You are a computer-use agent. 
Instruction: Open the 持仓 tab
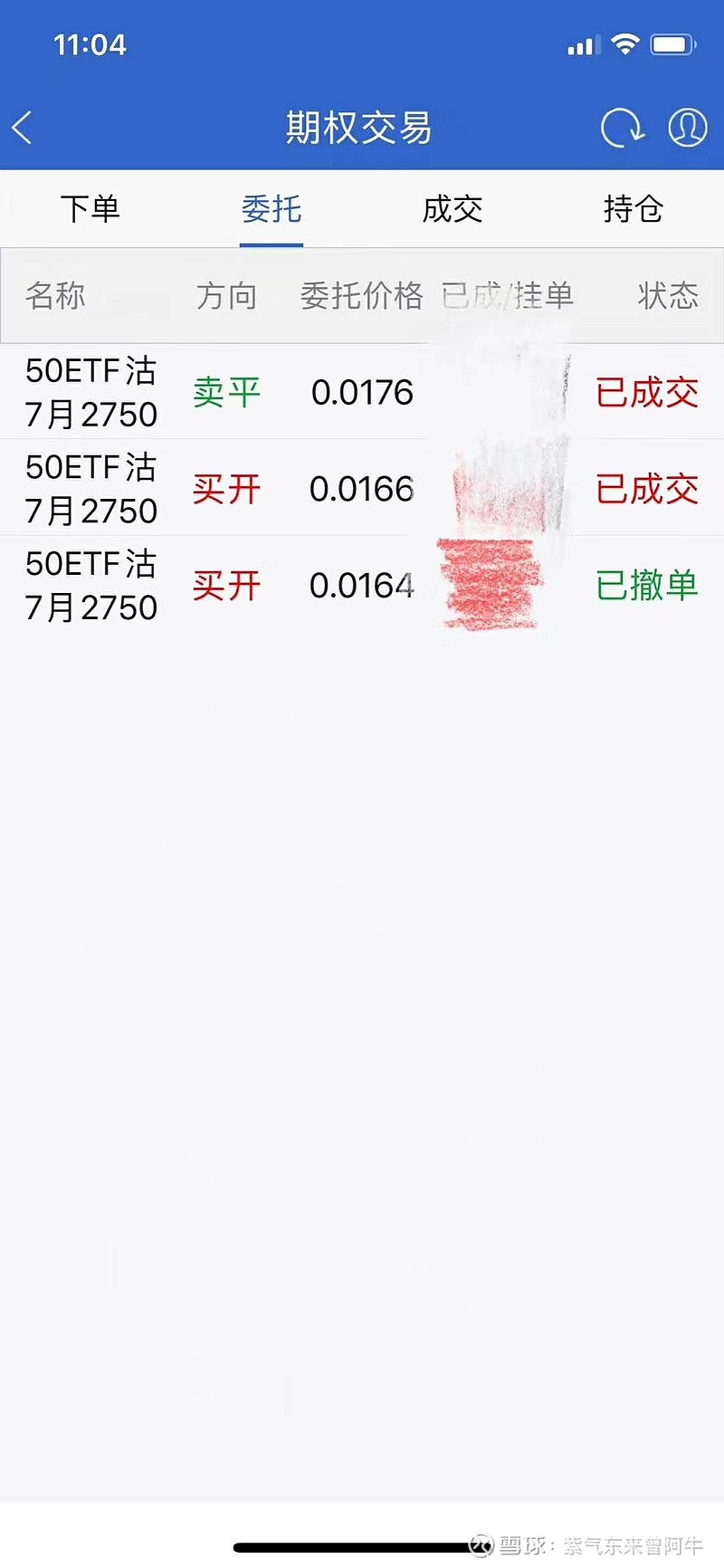pyautogui.click(x=633, y=209)
